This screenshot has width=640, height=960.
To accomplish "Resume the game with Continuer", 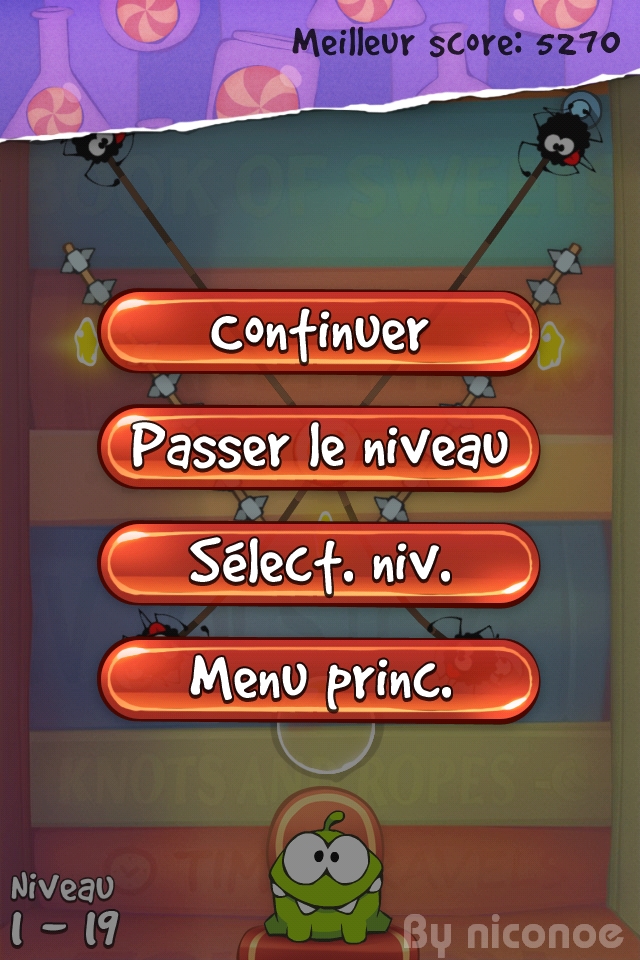I will [319, 333].
